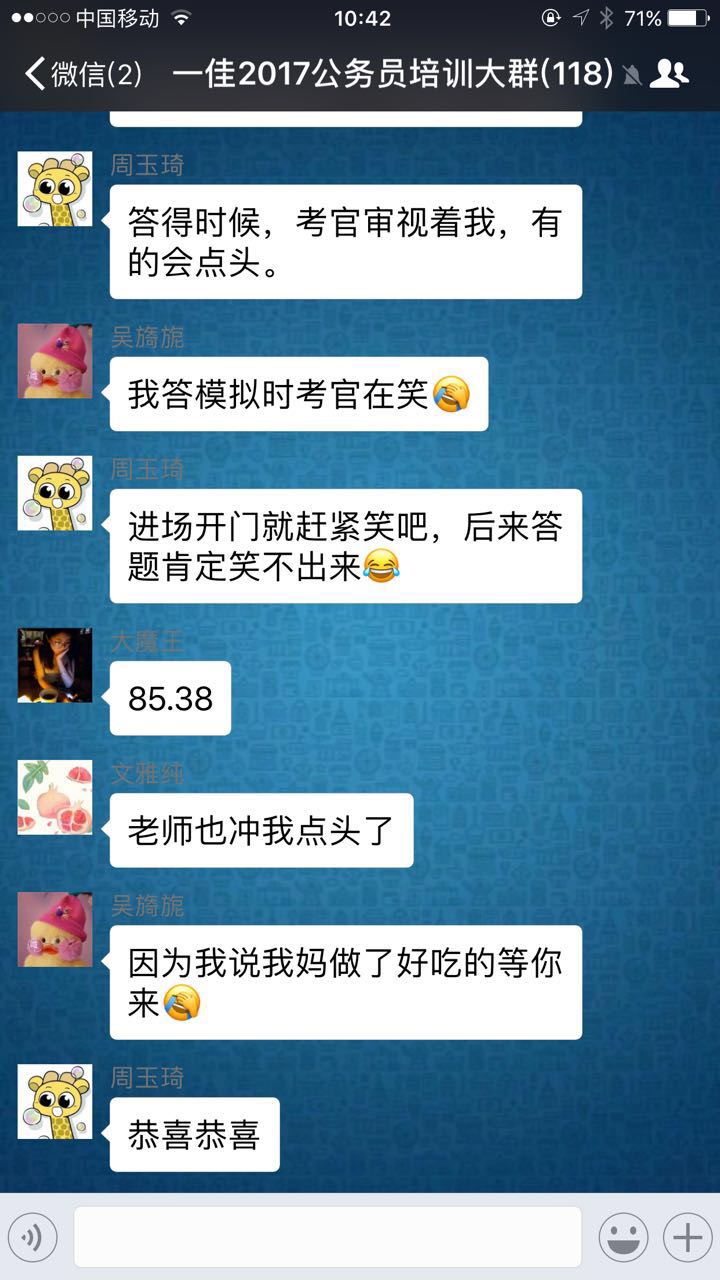Open the emoji sticker panel
720x1280 pixels.
tap(623, 1238)
